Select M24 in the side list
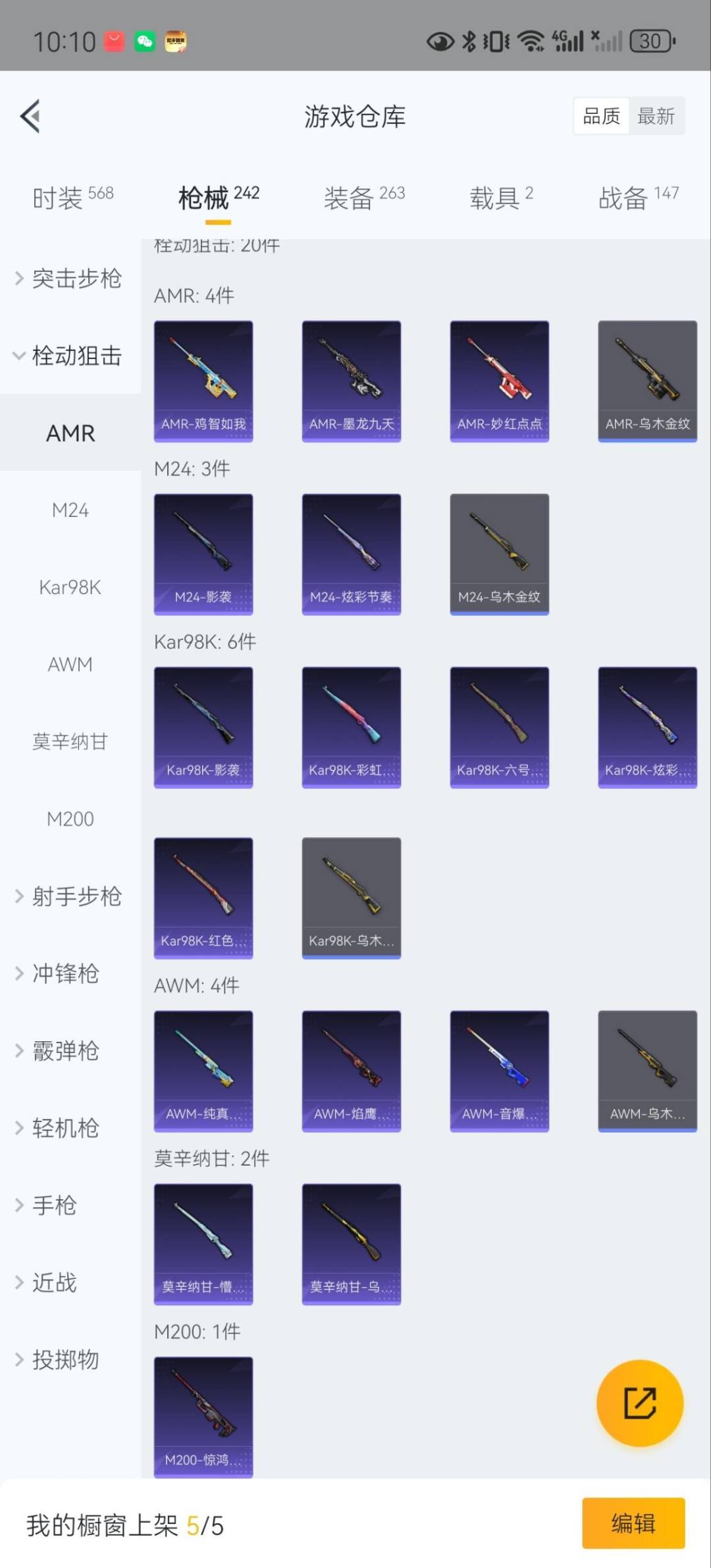Viewport: 711px width, 1568px height. click(70, 510)
